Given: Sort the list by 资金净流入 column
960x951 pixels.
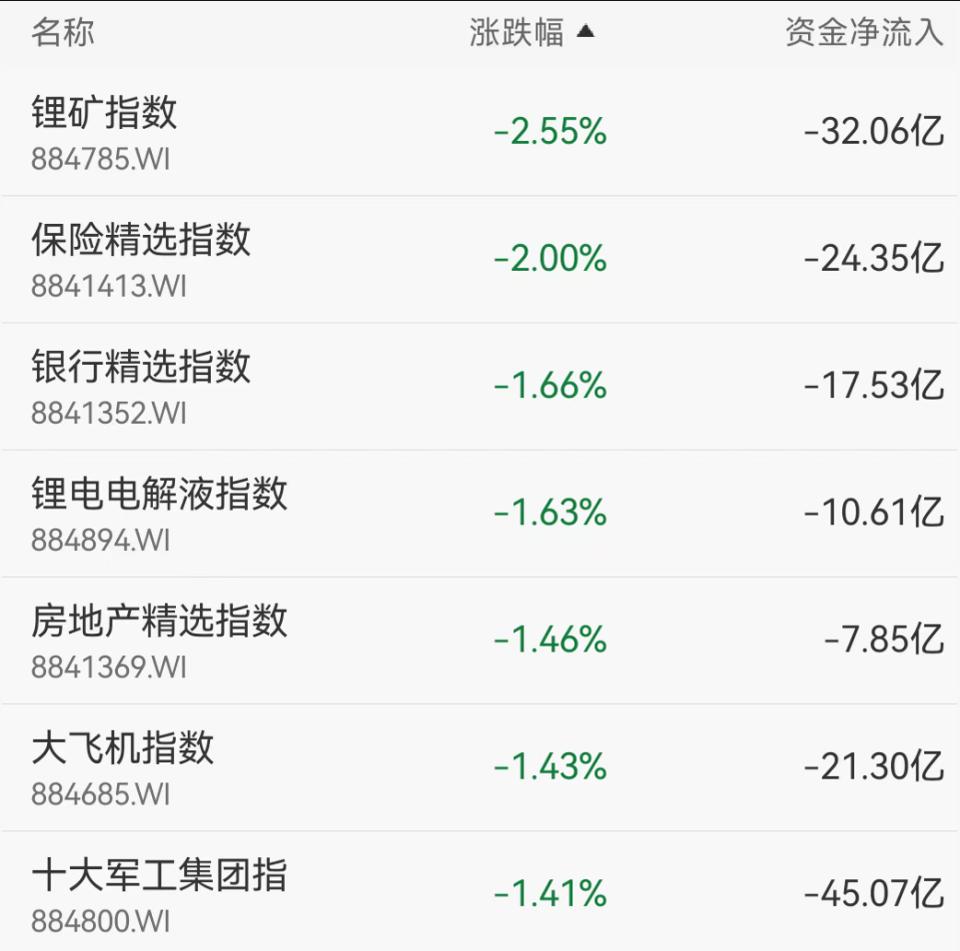Looking at the screenshot, I should 864,33.
